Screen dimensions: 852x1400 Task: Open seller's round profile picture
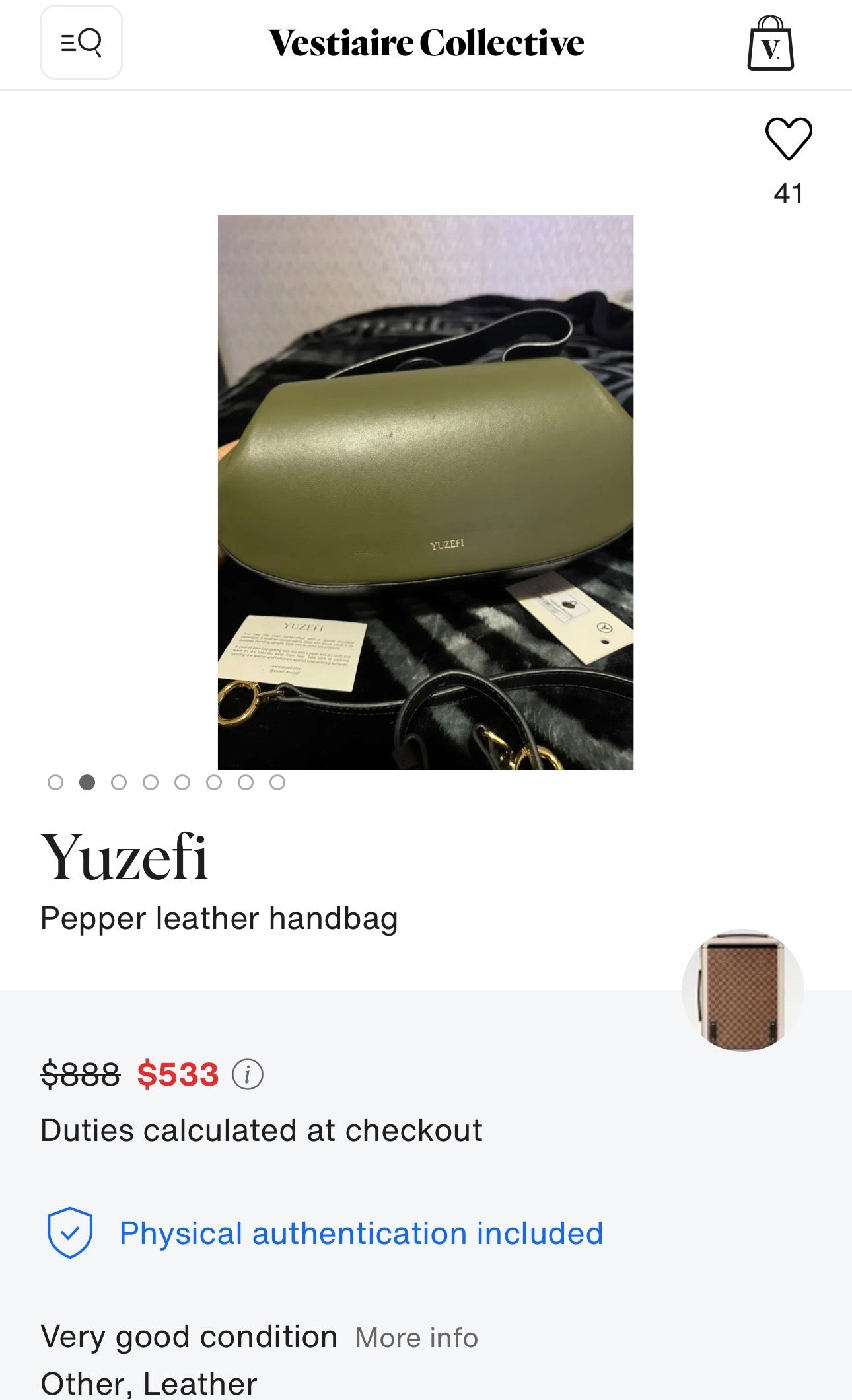[742, 989]
